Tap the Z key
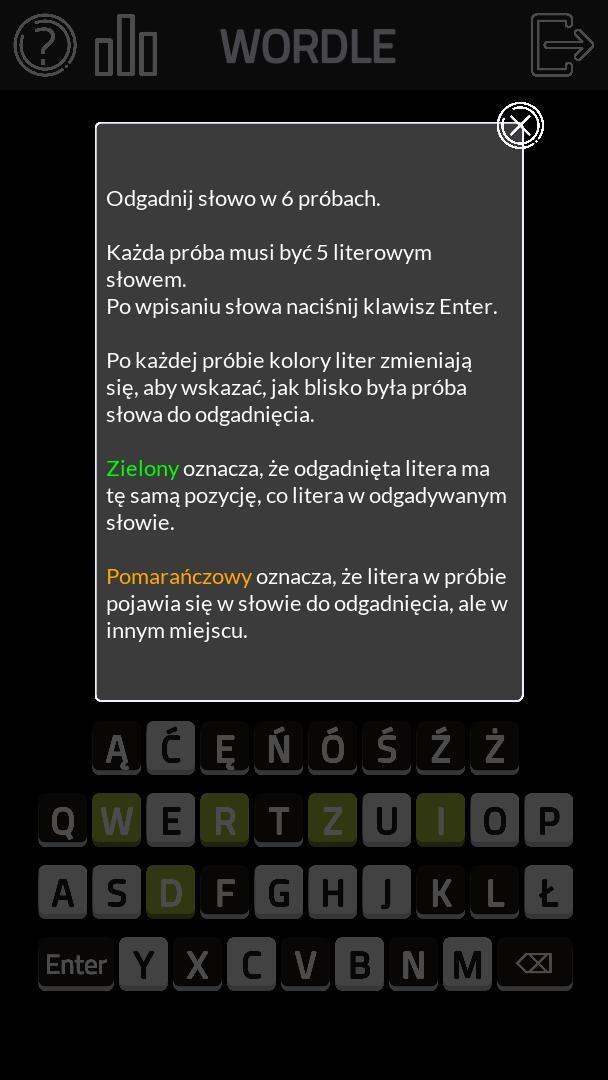 (333, 820)
